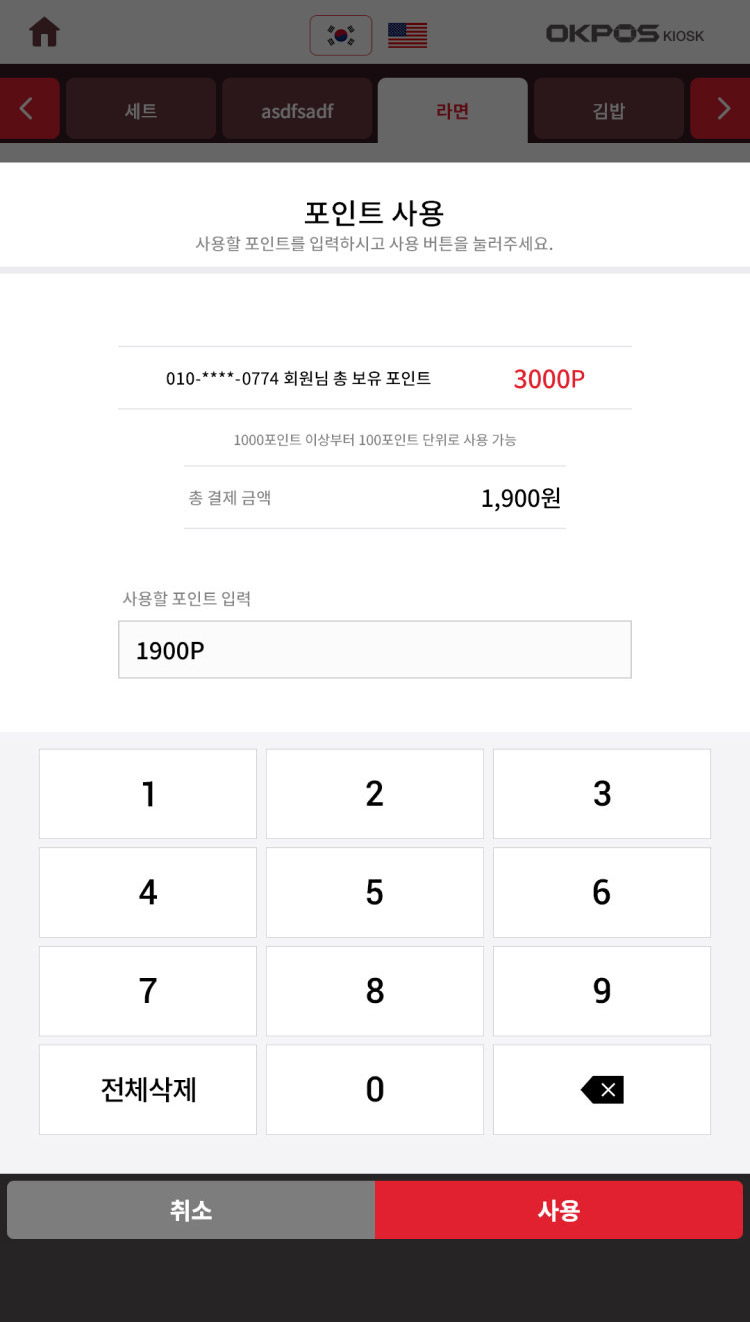Enter digit 1 on the keypad
Image resolution: width=750 pixels, height=1322 pixels.
point(148,794)
